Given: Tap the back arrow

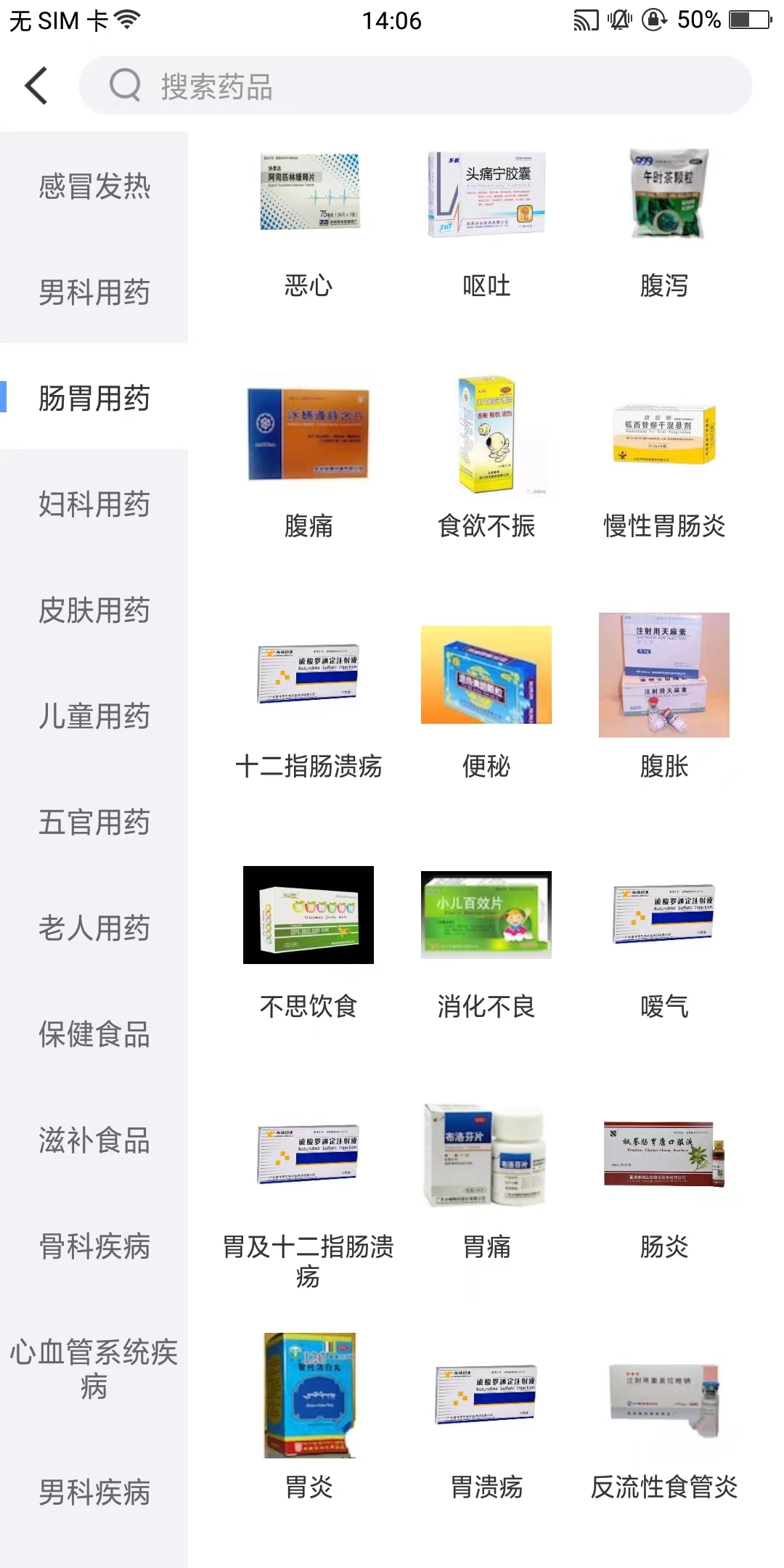Looking at the screenshot, I should pos(36,86).
